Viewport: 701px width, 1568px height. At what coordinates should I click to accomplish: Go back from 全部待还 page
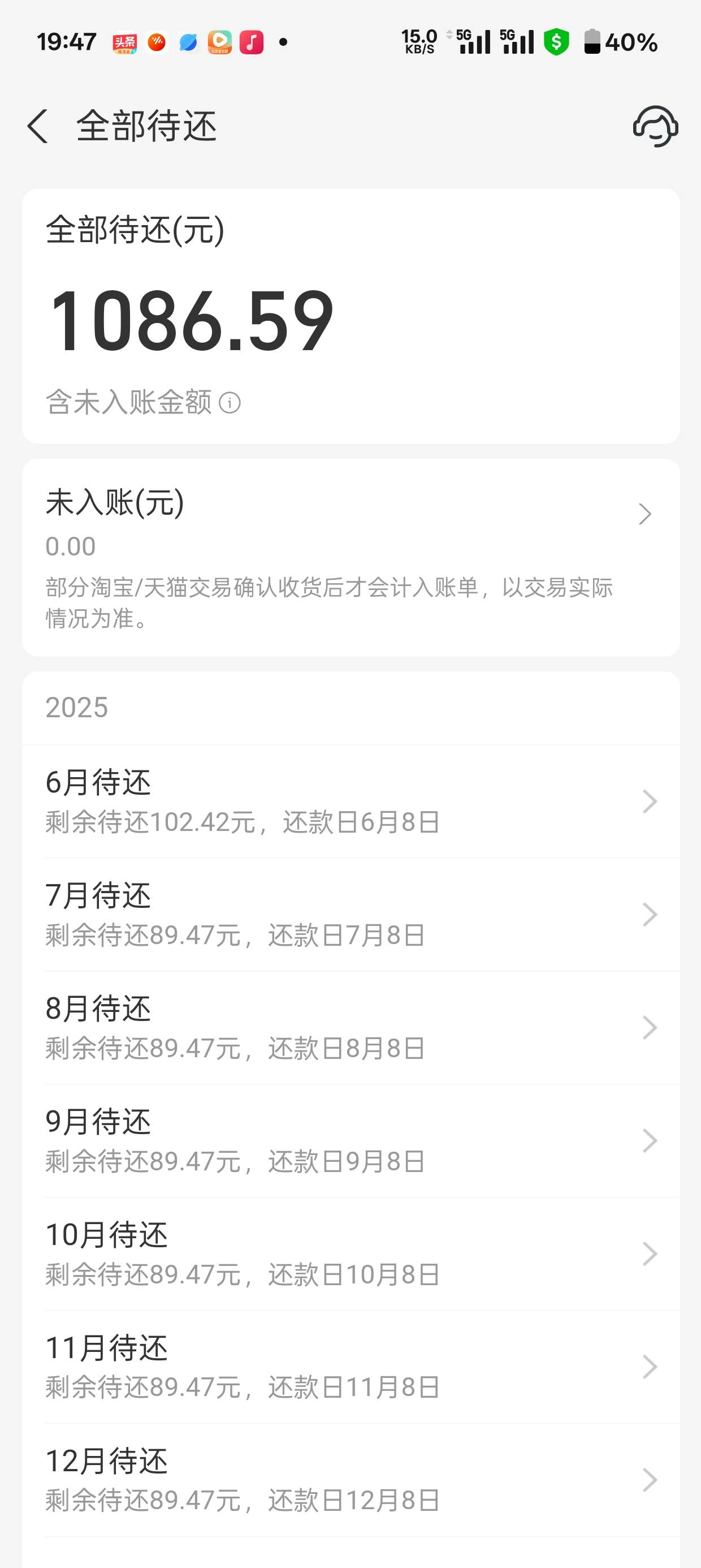click(x=38, y=127)
